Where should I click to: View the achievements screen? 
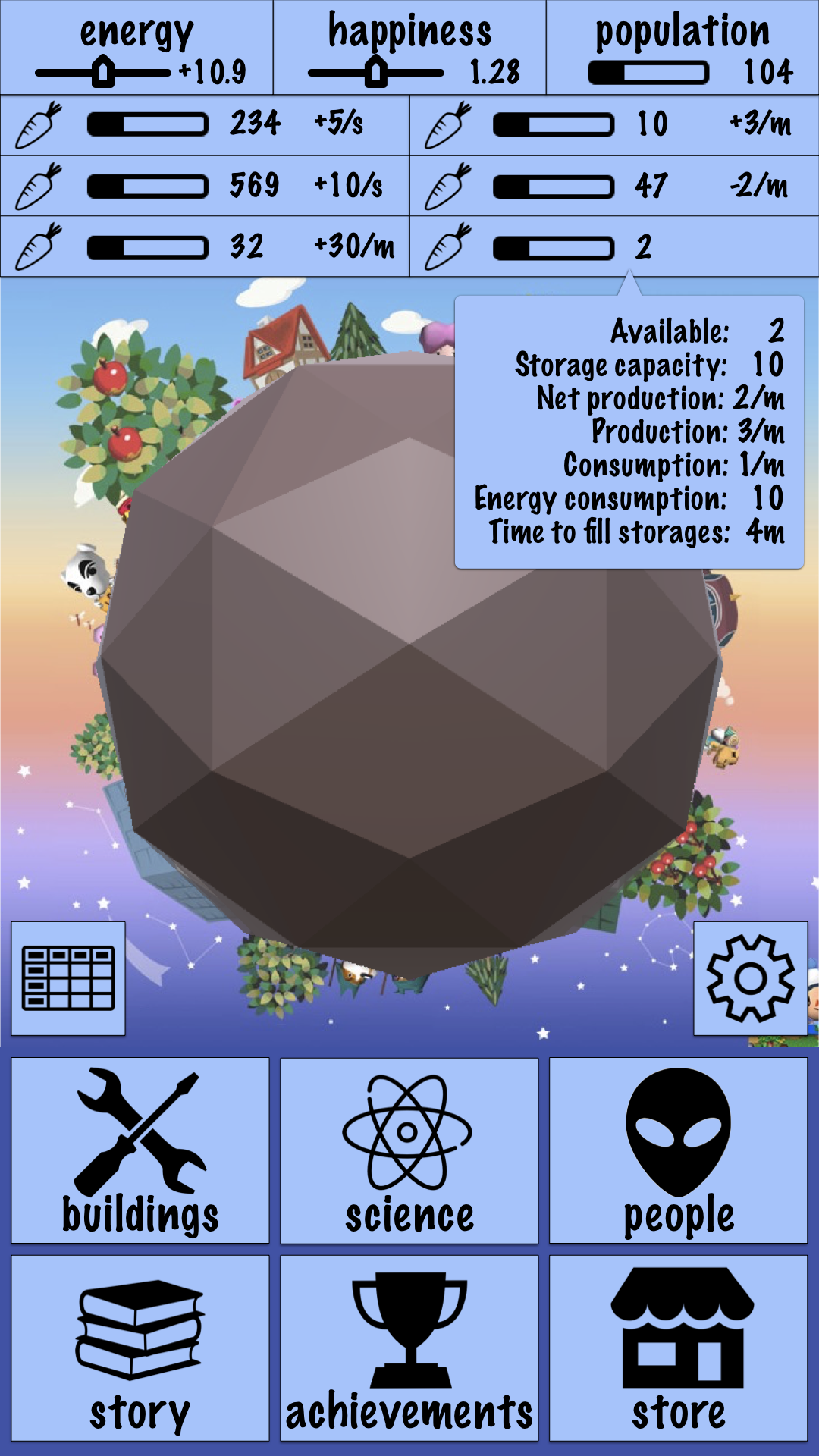[x=409, y=1348]
